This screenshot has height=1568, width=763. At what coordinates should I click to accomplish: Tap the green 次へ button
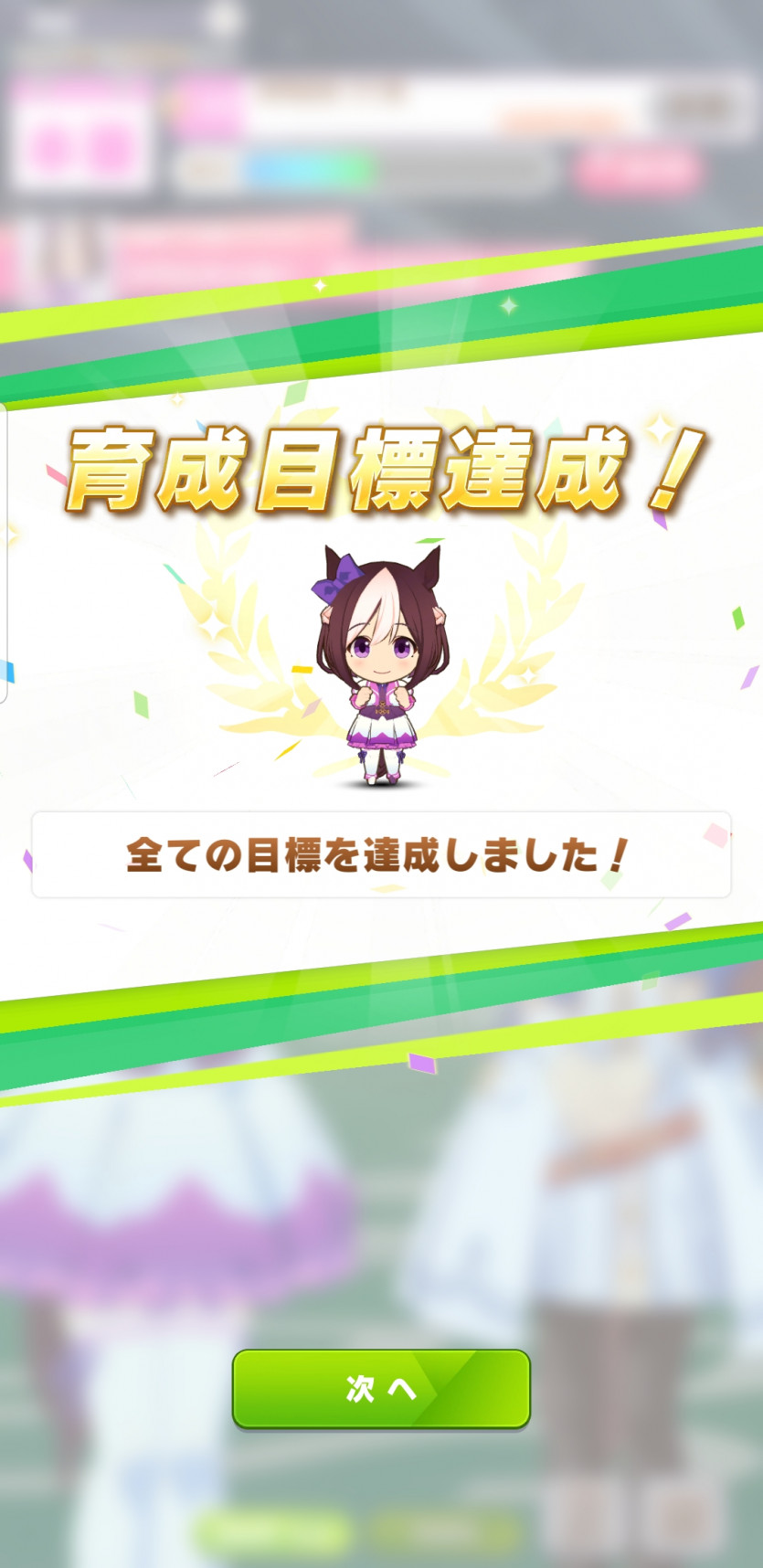[381, 1388]
